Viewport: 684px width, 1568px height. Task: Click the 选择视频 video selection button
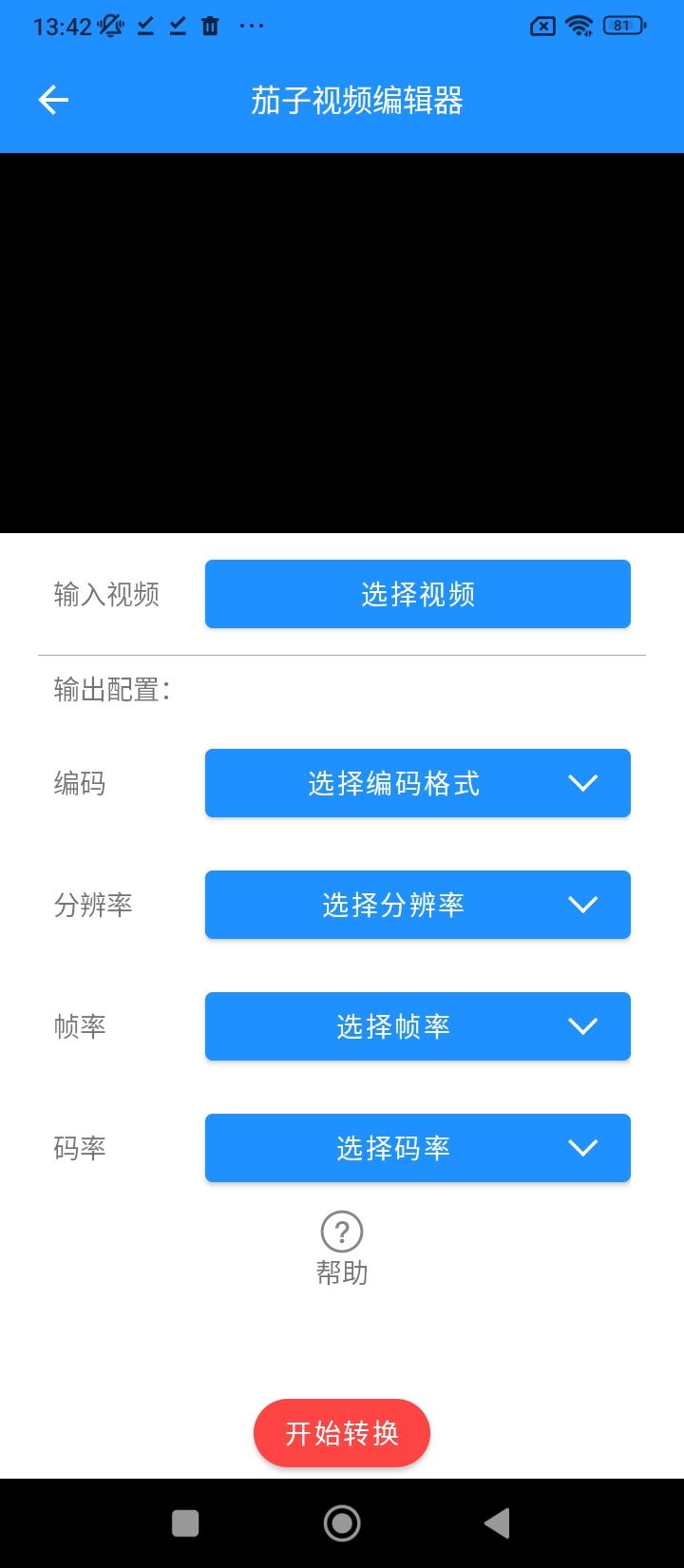417,593
